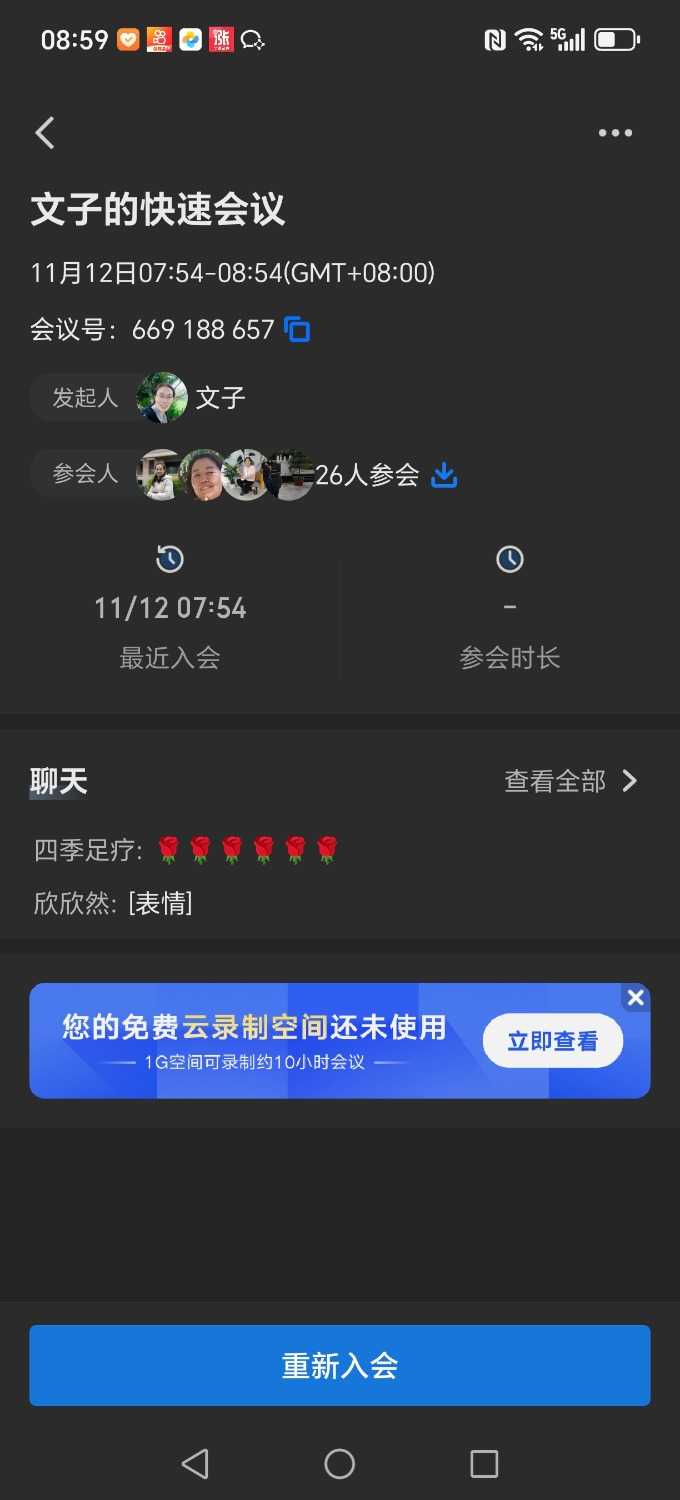Copy the meeting number 669 188 657
This screenshot has height=1500, width=680.
coord(297,329)
